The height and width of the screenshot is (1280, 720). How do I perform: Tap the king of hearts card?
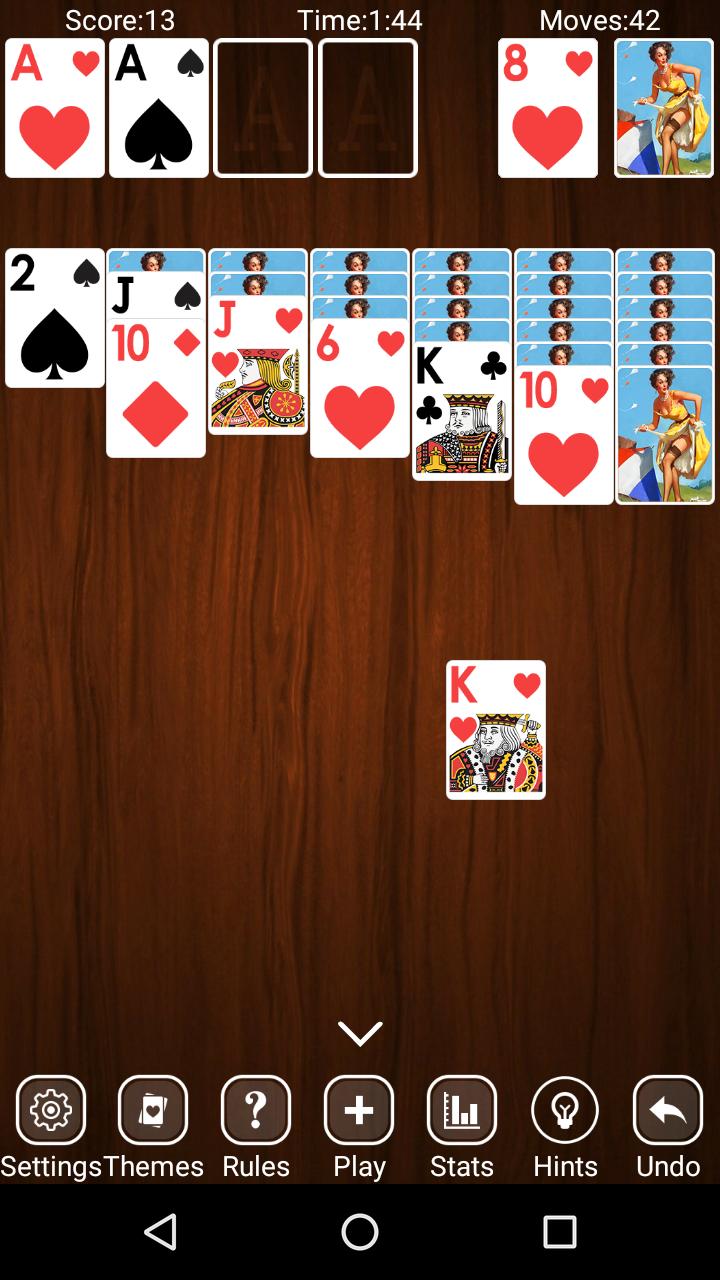[496, 730]
